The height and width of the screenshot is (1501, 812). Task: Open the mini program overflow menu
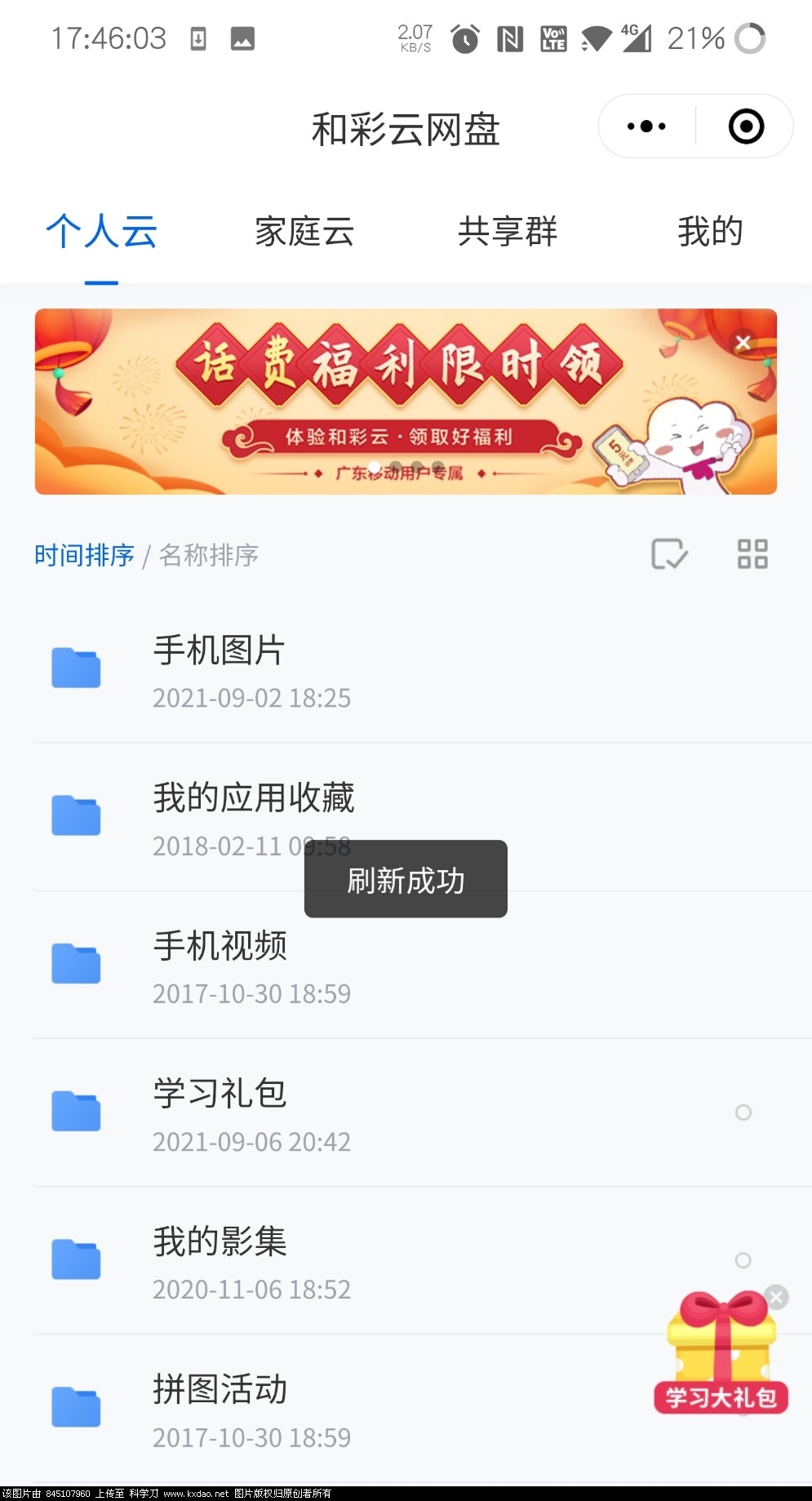[646, 127]
